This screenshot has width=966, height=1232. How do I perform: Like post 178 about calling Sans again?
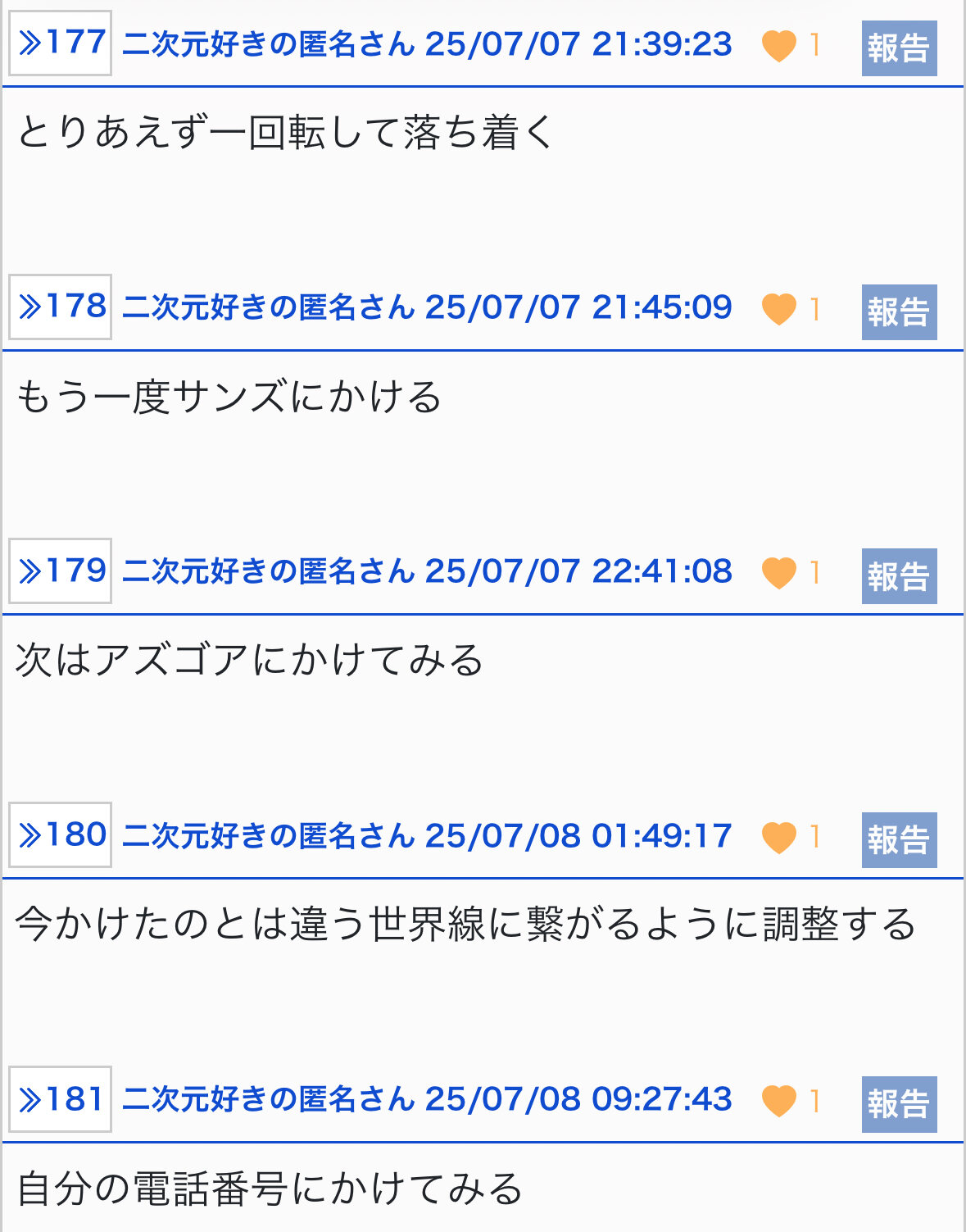click(778, 309)
